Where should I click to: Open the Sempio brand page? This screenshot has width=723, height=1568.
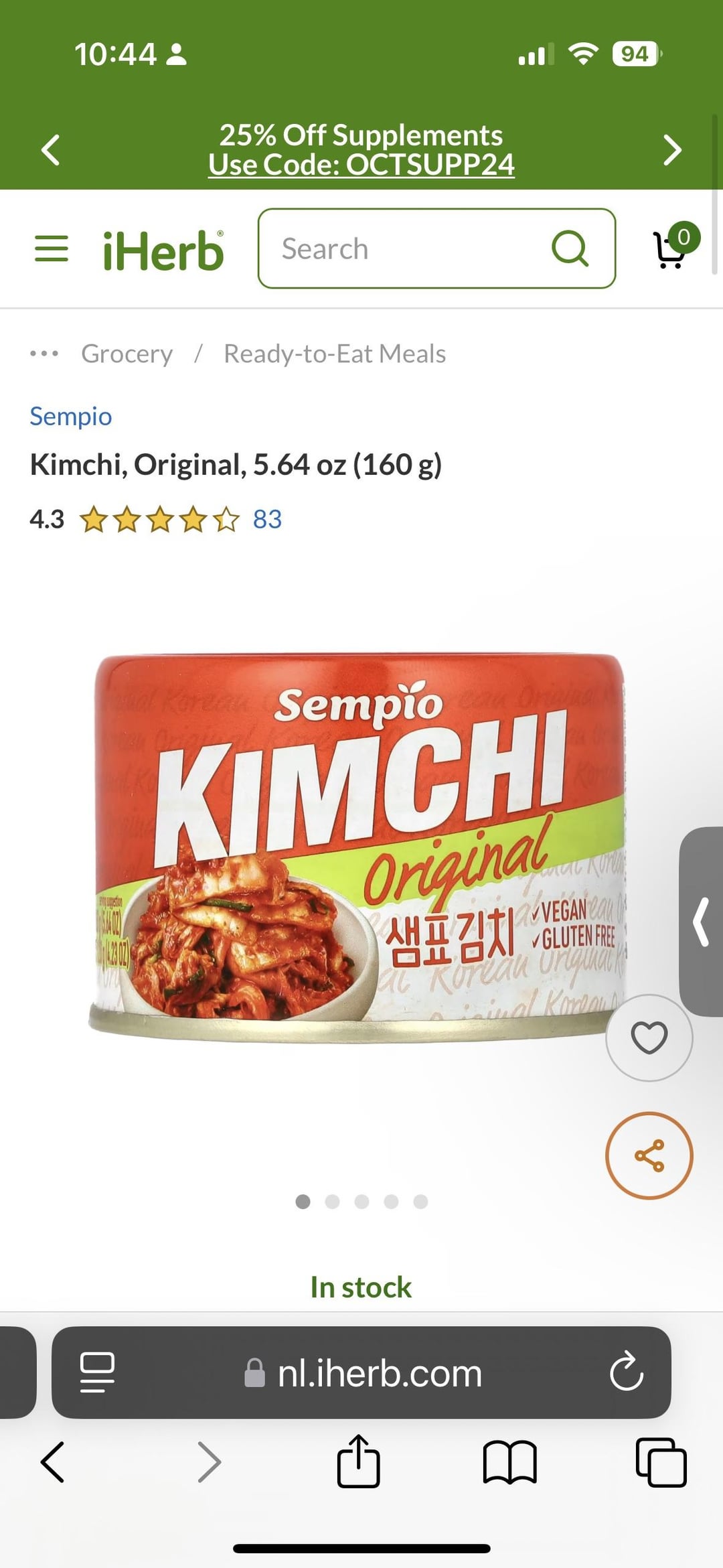(70, 417)
